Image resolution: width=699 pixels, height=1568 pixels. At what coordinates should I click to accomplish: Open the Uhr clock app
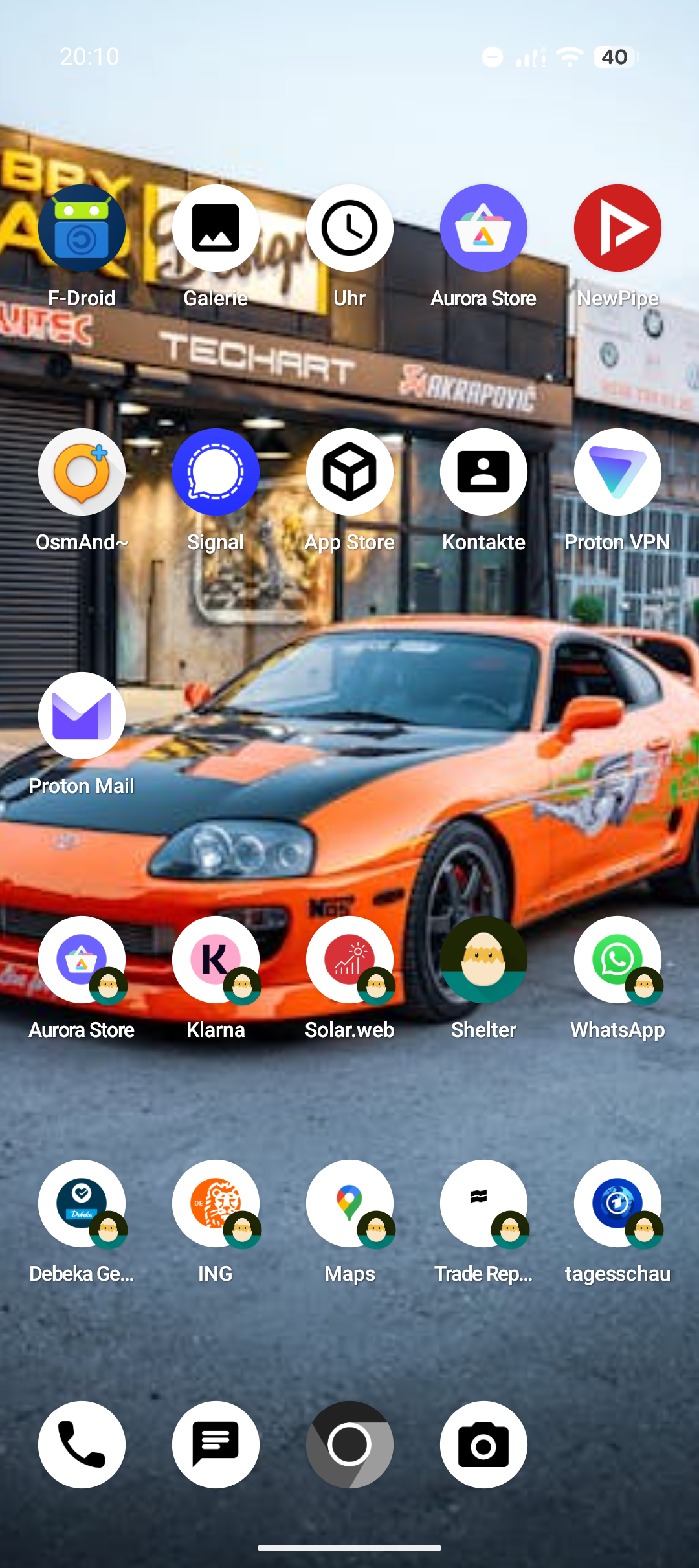(349, 228)
